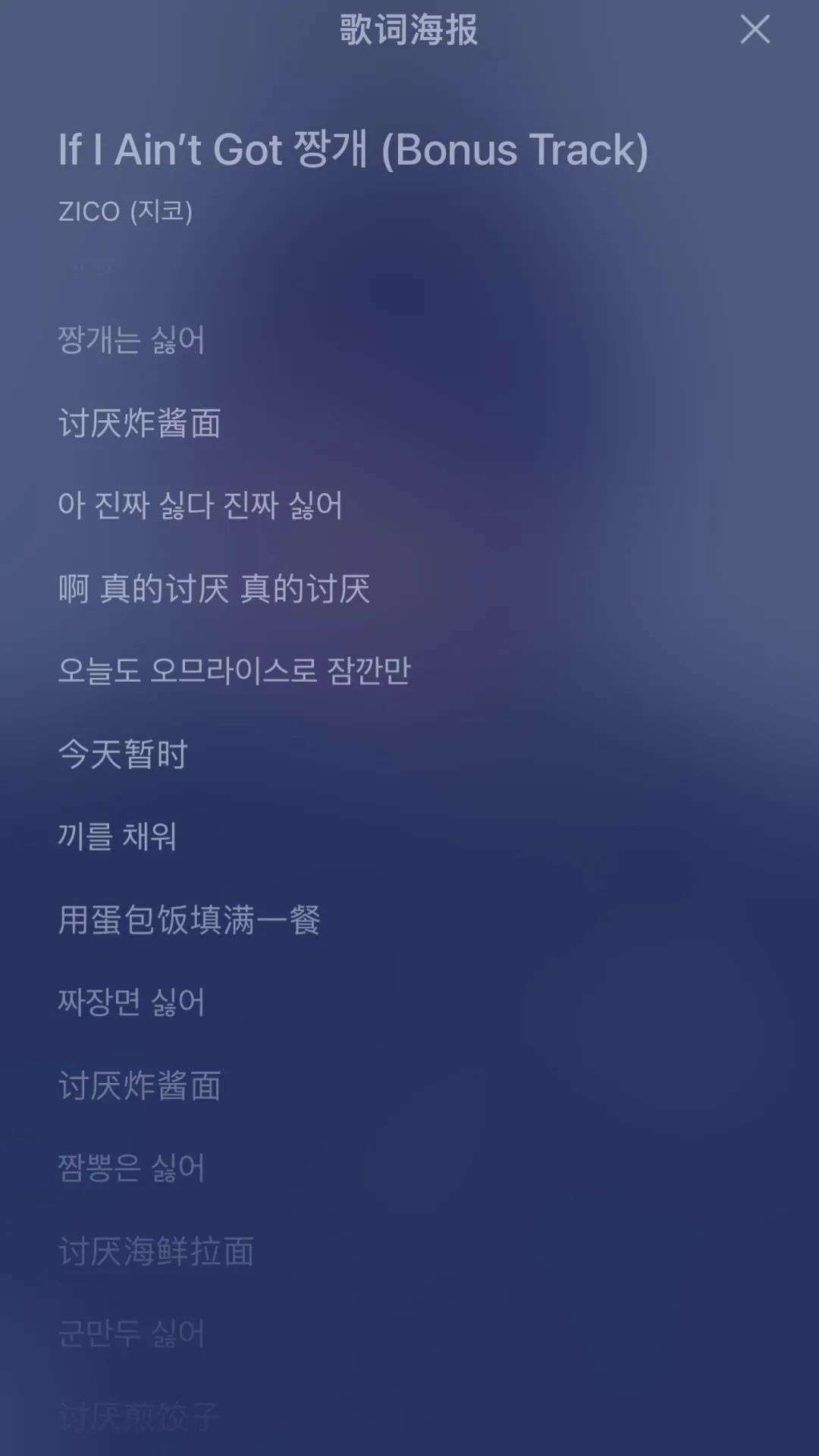Pick the lyric 군만두 싫어
The width and height of the screenshot is (819, 1456).
pyautogui.click(x=132, y=1333)
